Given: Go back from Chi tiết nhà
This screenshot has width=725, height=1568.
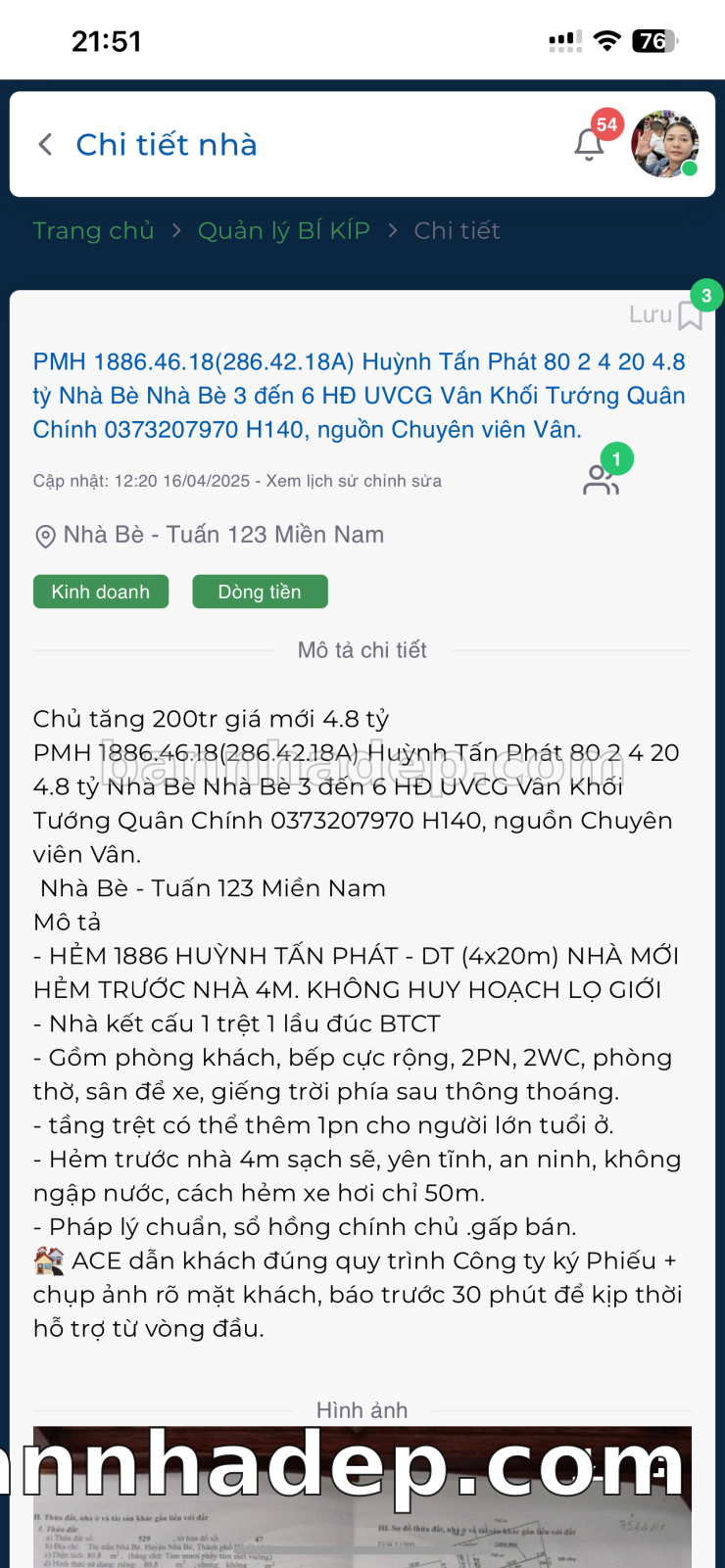Looking at the screenshot, I should pyautogui.click(x=45, y=145).
